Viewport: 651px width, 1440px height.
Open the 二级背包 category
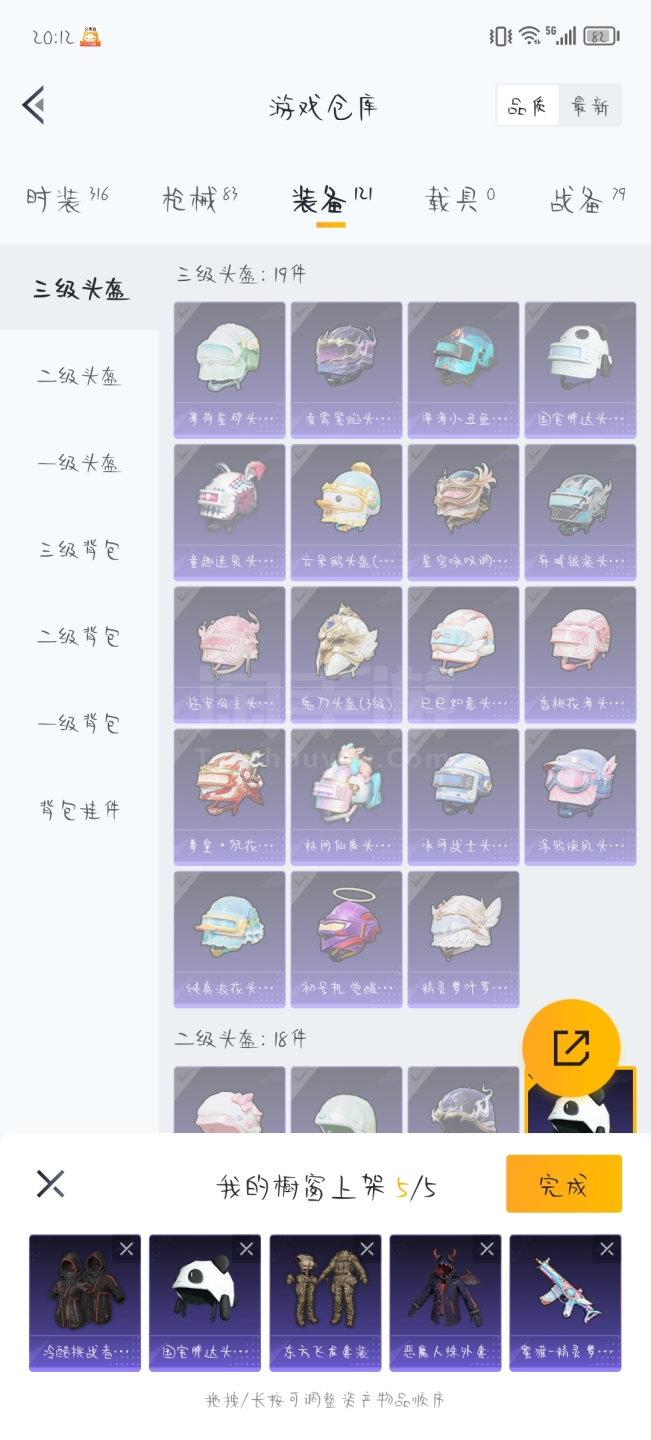coord(79,637)
